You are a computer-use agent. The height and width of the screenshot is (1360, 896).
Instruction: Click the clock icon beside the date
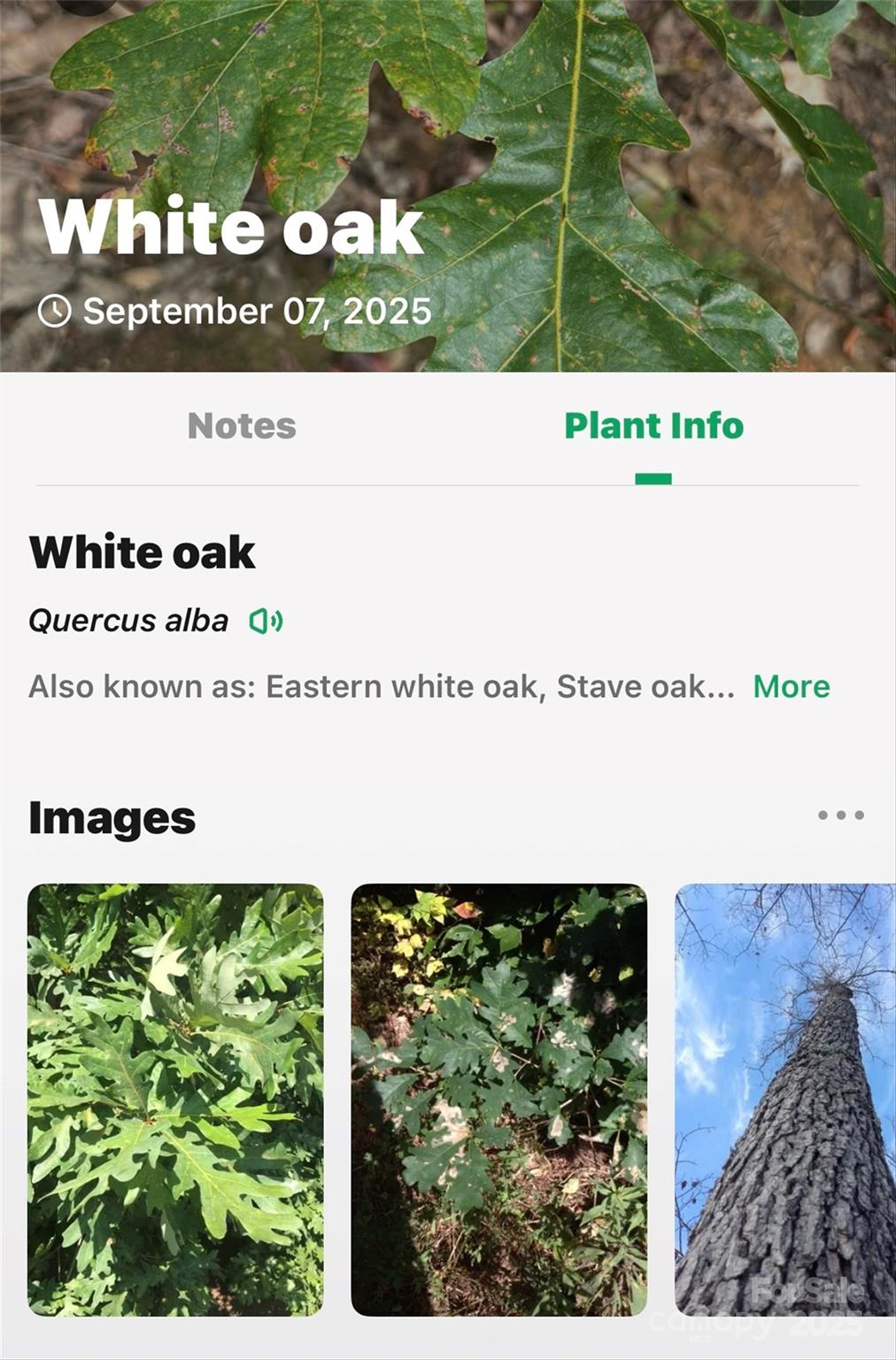(55, 312)
